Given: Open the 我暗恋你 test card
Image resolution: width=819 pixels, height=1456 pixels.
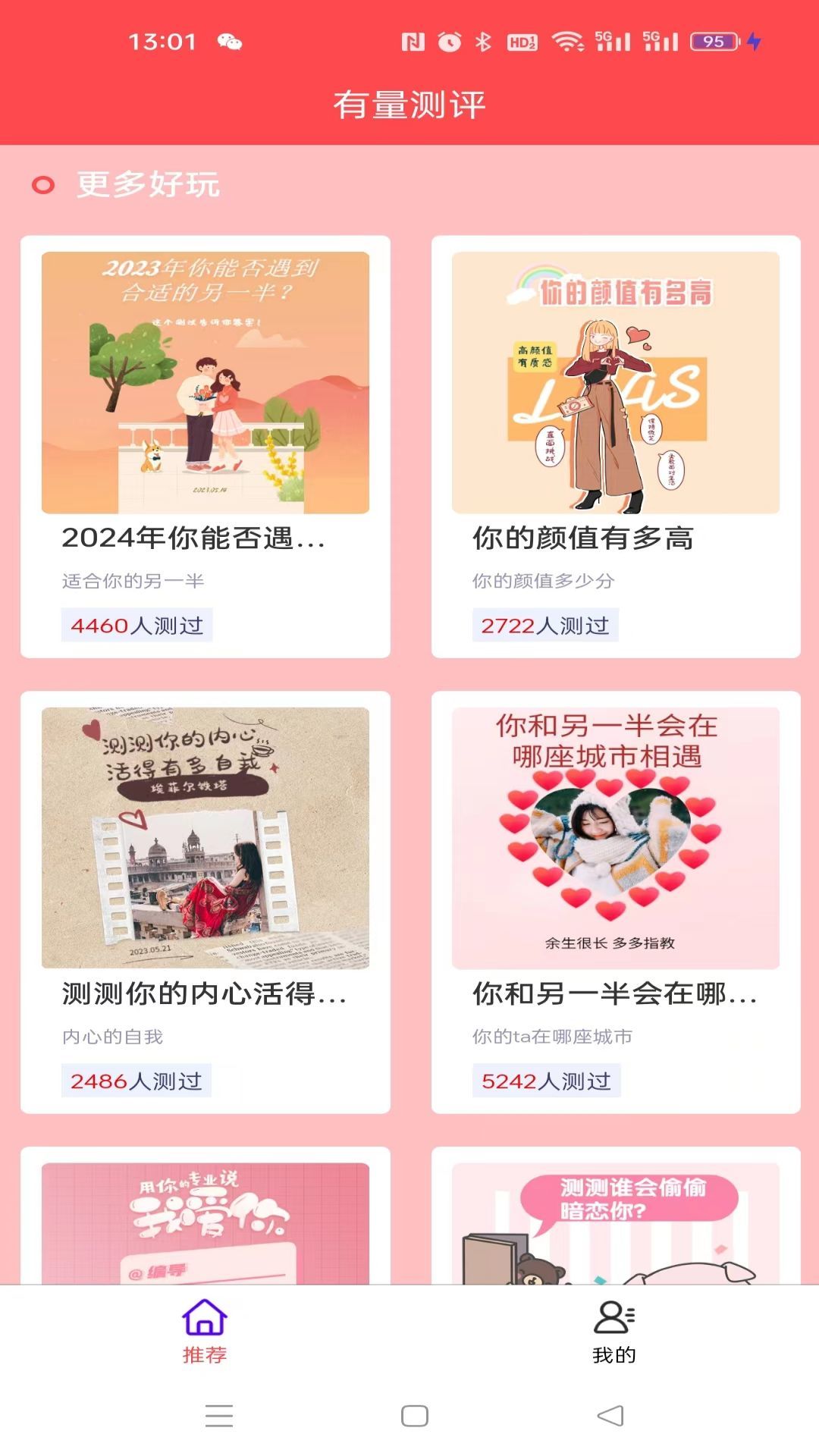Looking at the screenshot, I should click(x=205, y=1221).
